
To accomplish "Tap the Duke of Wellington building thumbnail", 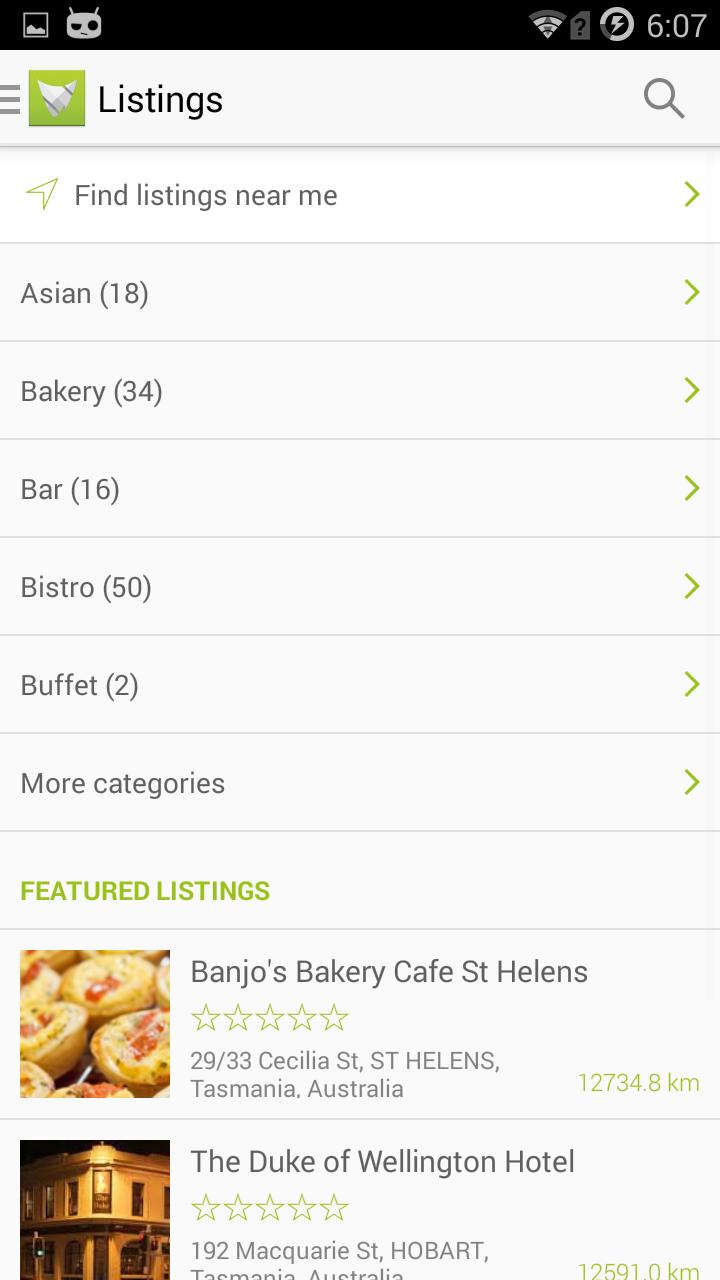I will click(95, 1209).
